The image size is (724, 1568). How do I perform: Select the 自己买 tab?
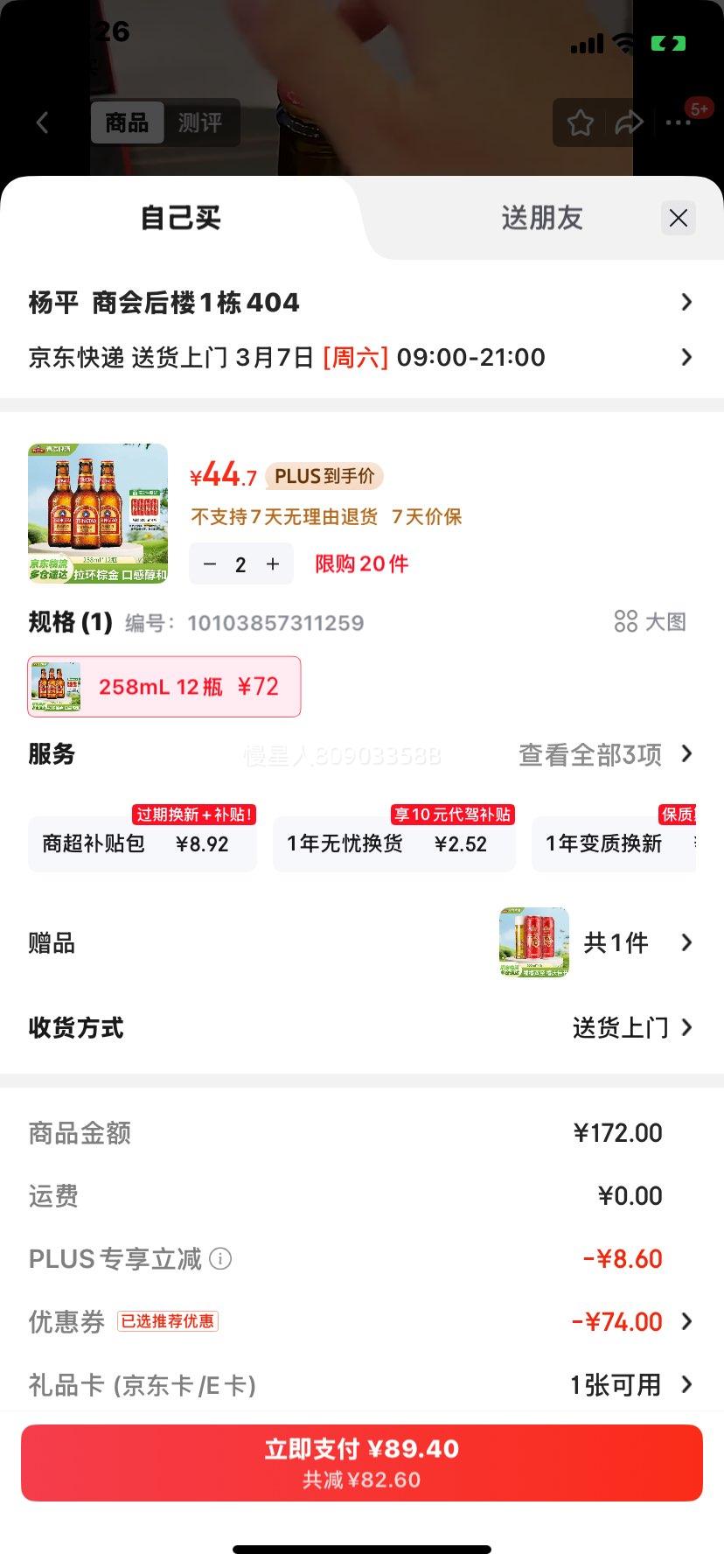pos(181,218)
